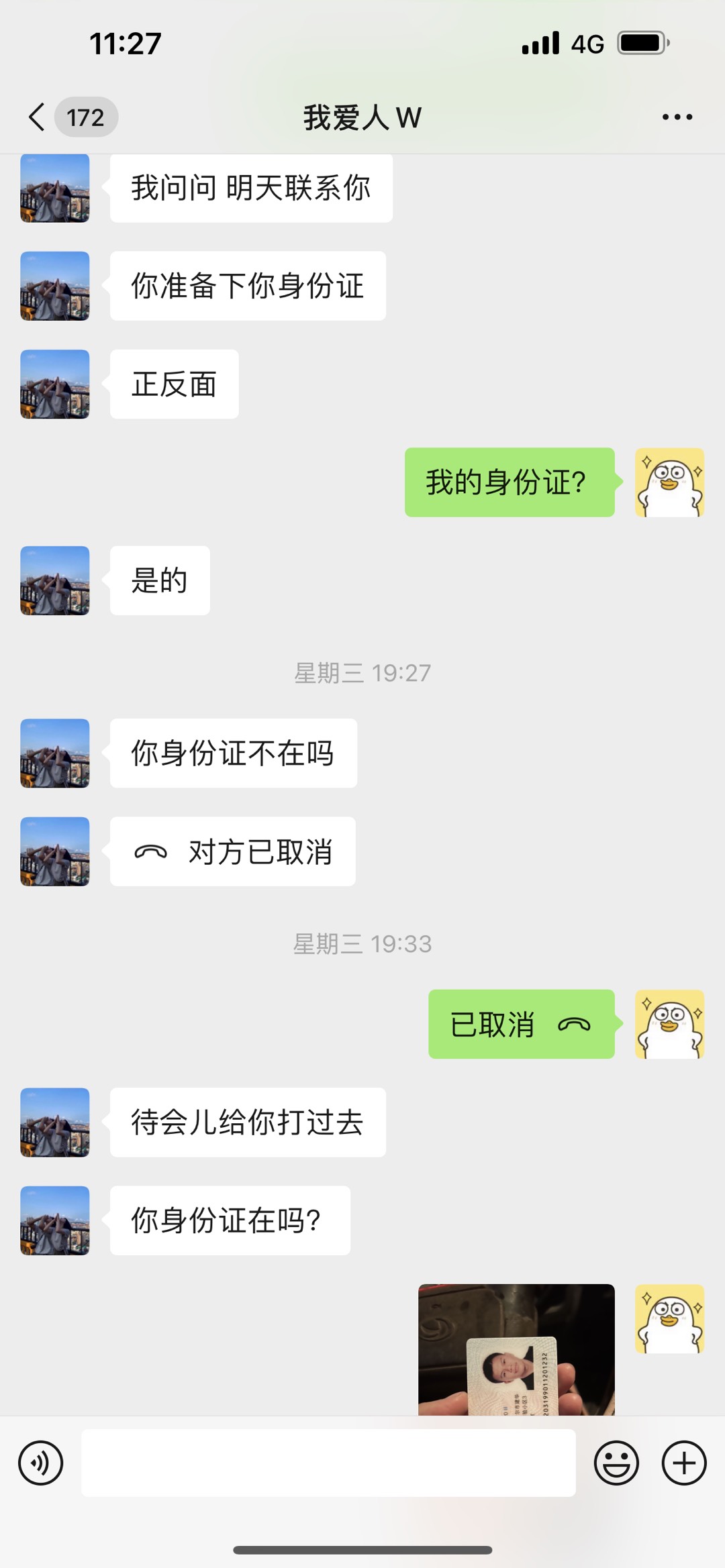Open my duck avatar beside '我的身份证?'

tap(669, 482)
